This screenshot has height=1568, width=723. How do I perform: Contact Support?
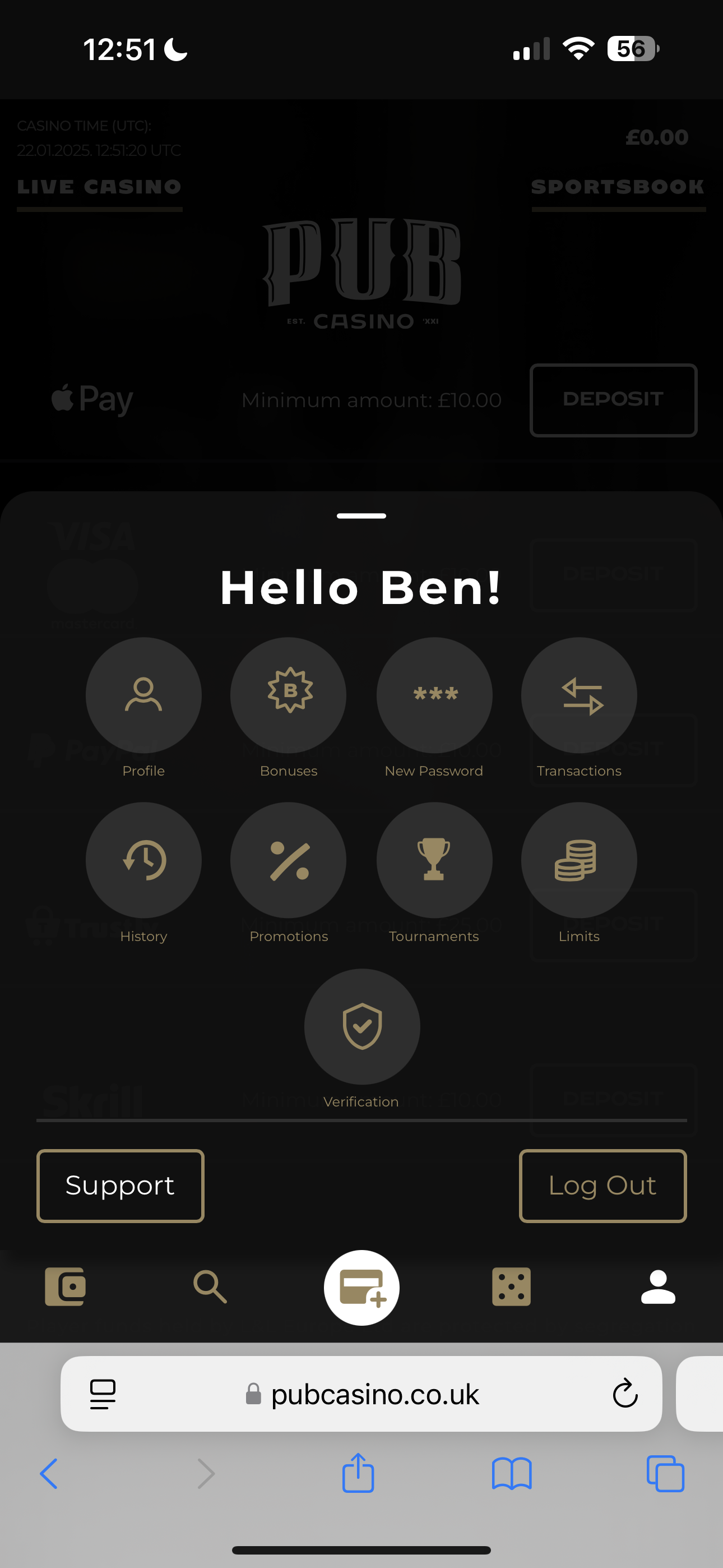[x=121, y=1186]
